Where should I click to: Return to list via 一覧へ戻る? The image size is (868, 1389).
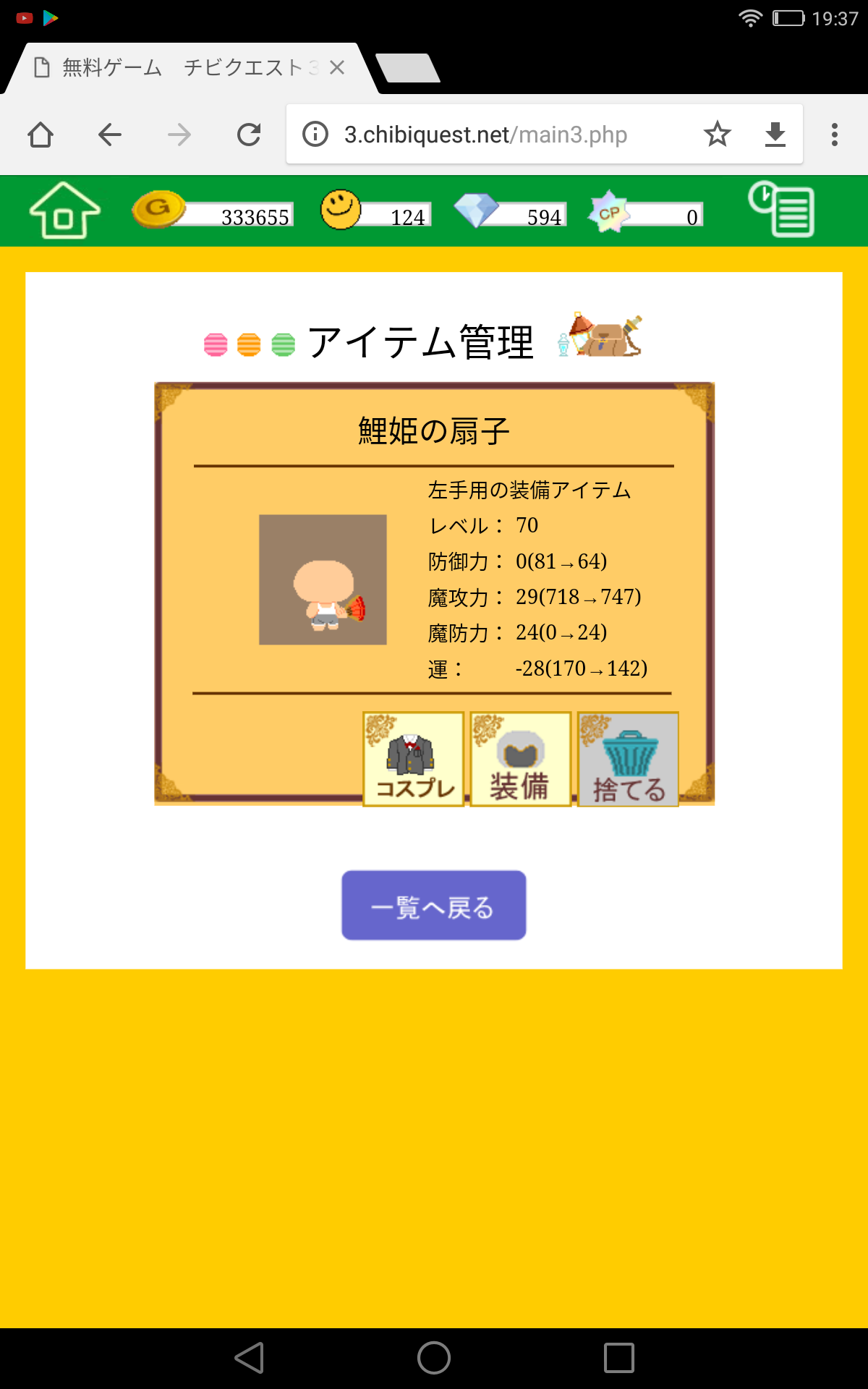tap(433, 905)
